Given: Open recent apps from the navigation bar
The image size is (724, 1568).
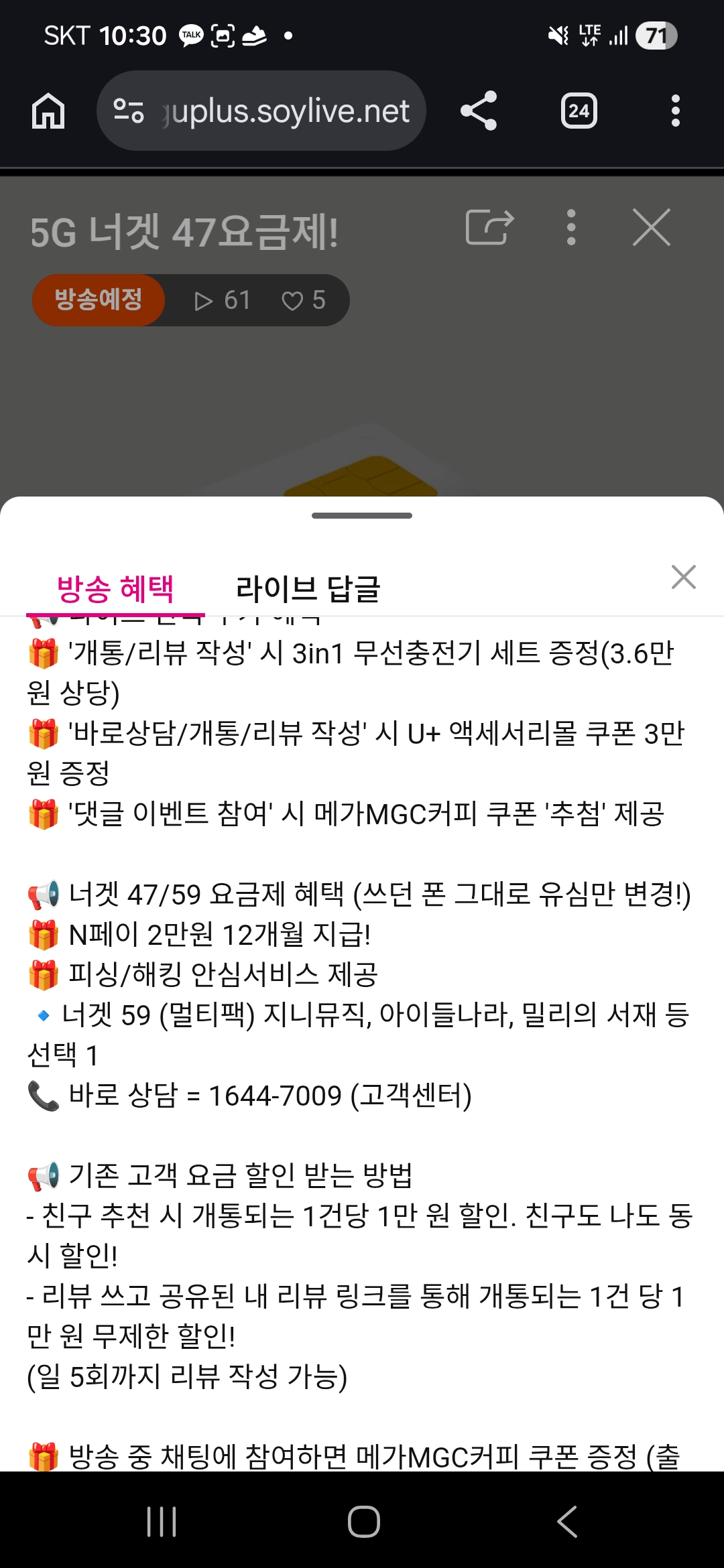Looking at the screenshot, I should pos(161,1521).
